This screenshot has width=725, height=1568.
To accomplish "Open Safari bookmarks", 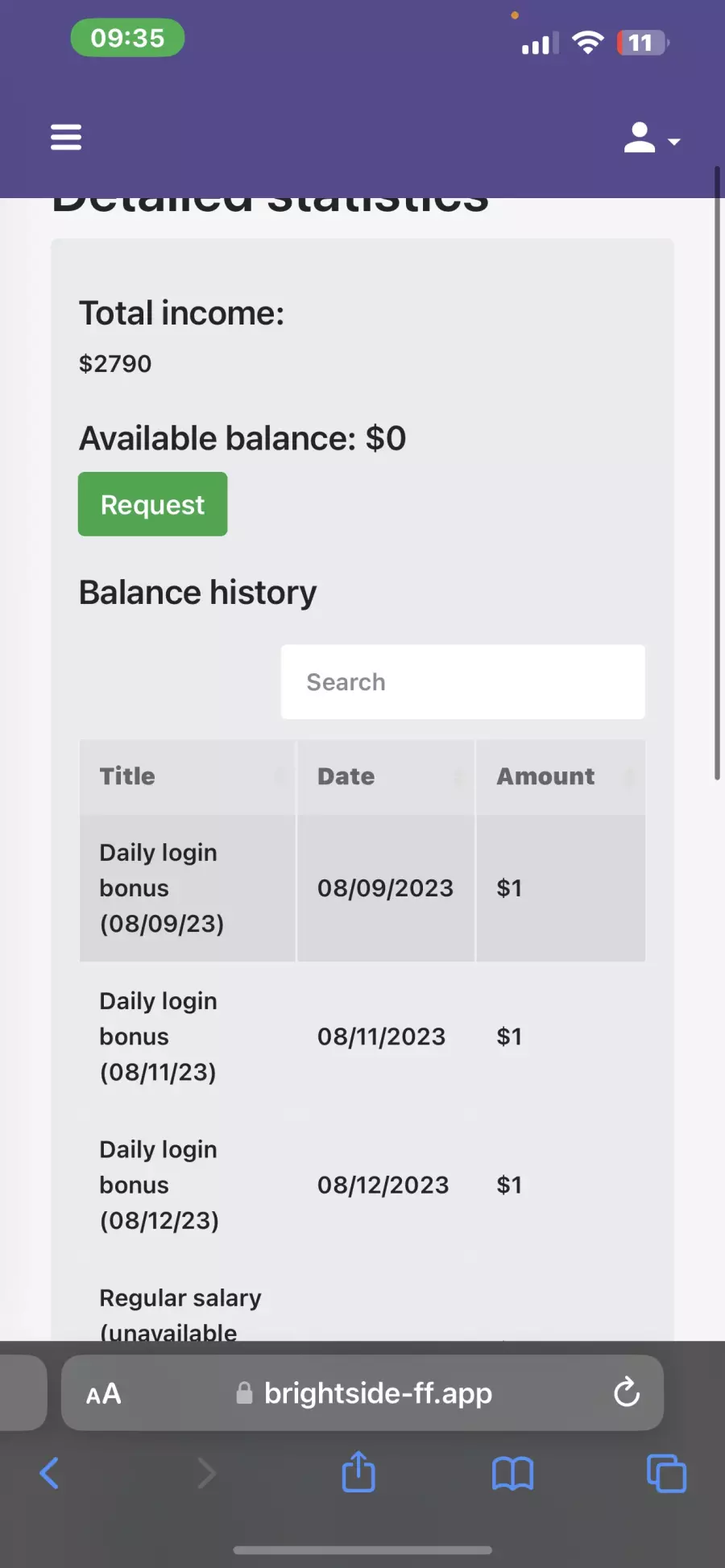I will point(512,1474).
